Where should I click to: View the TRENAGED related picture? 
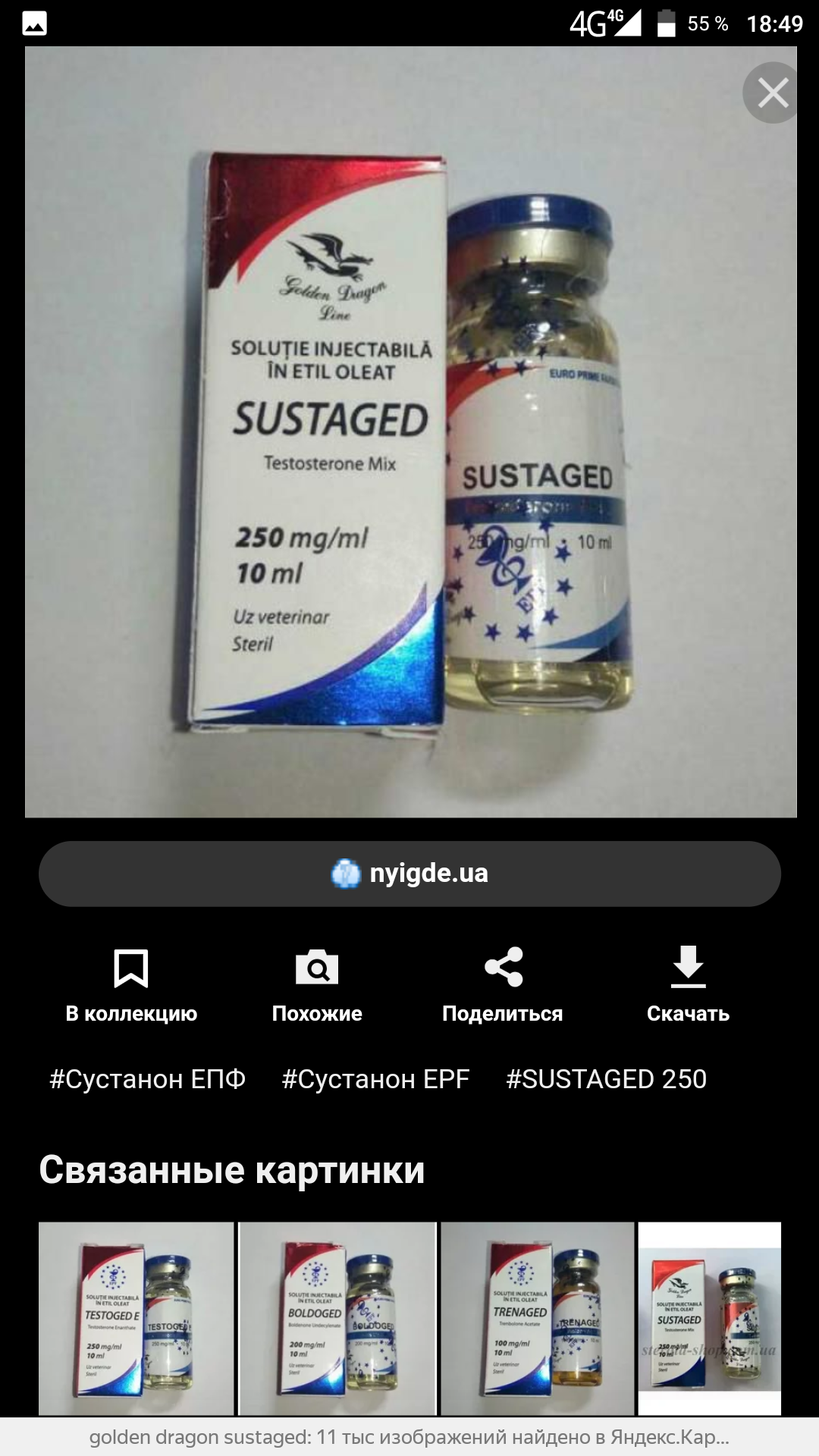point(537,1318)
